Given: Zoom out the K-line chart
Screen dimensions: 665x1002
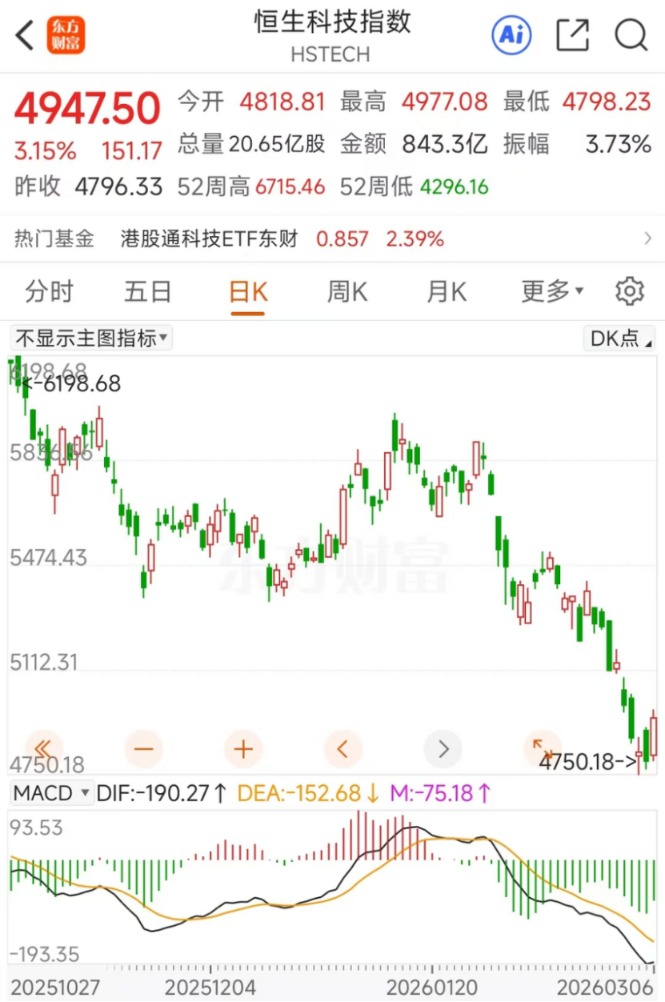Looking at the screenshot, I should tap(143, 748).
